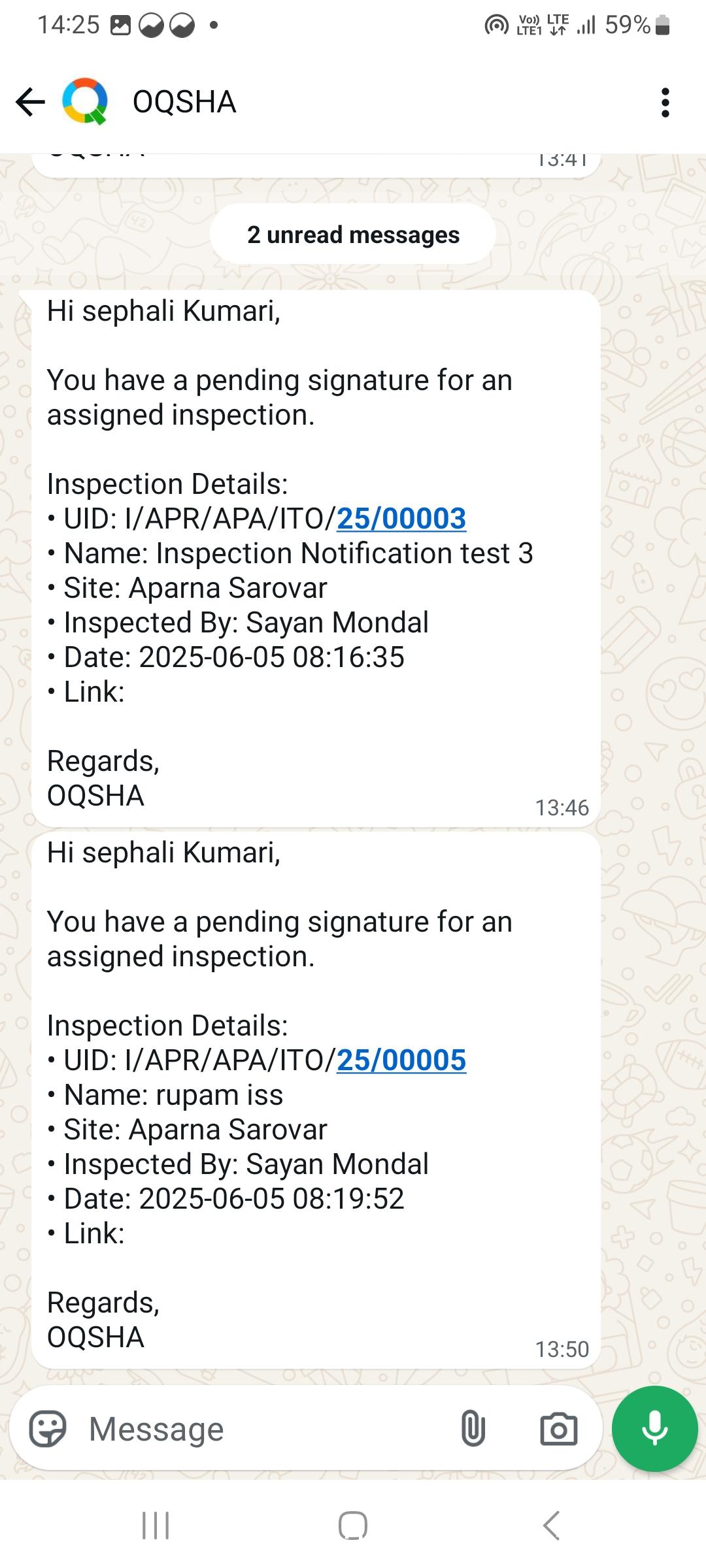Open the camera from chat
706x1568 pixels.
558,1429
